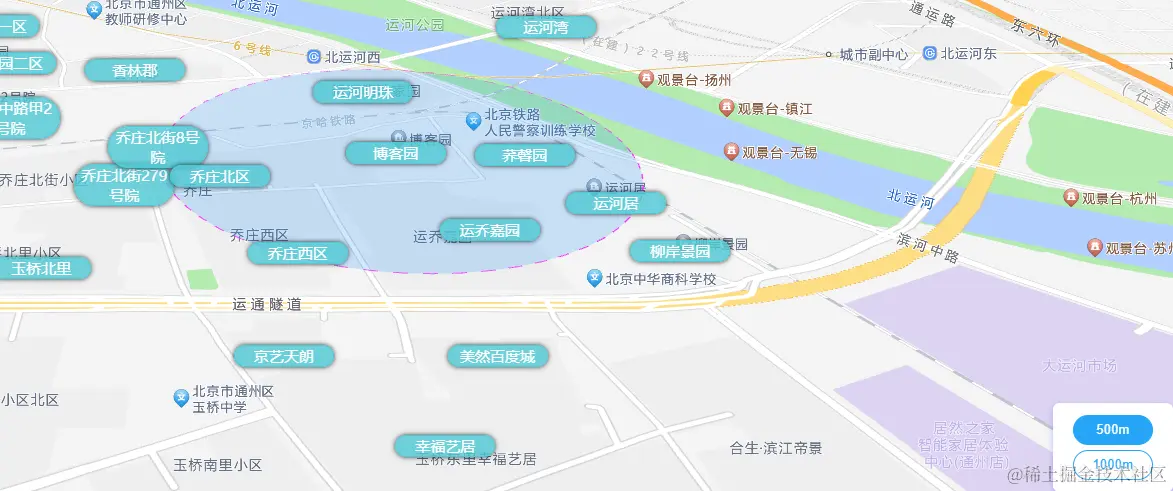Select the 运河居 marker

[x=615, y=203]
